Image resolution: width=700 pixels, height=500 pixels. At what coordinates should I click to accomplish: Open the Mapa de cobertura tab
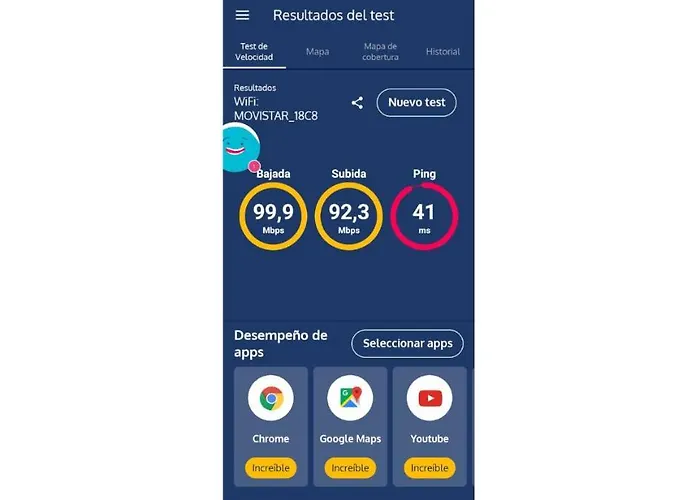click(380, 51)
